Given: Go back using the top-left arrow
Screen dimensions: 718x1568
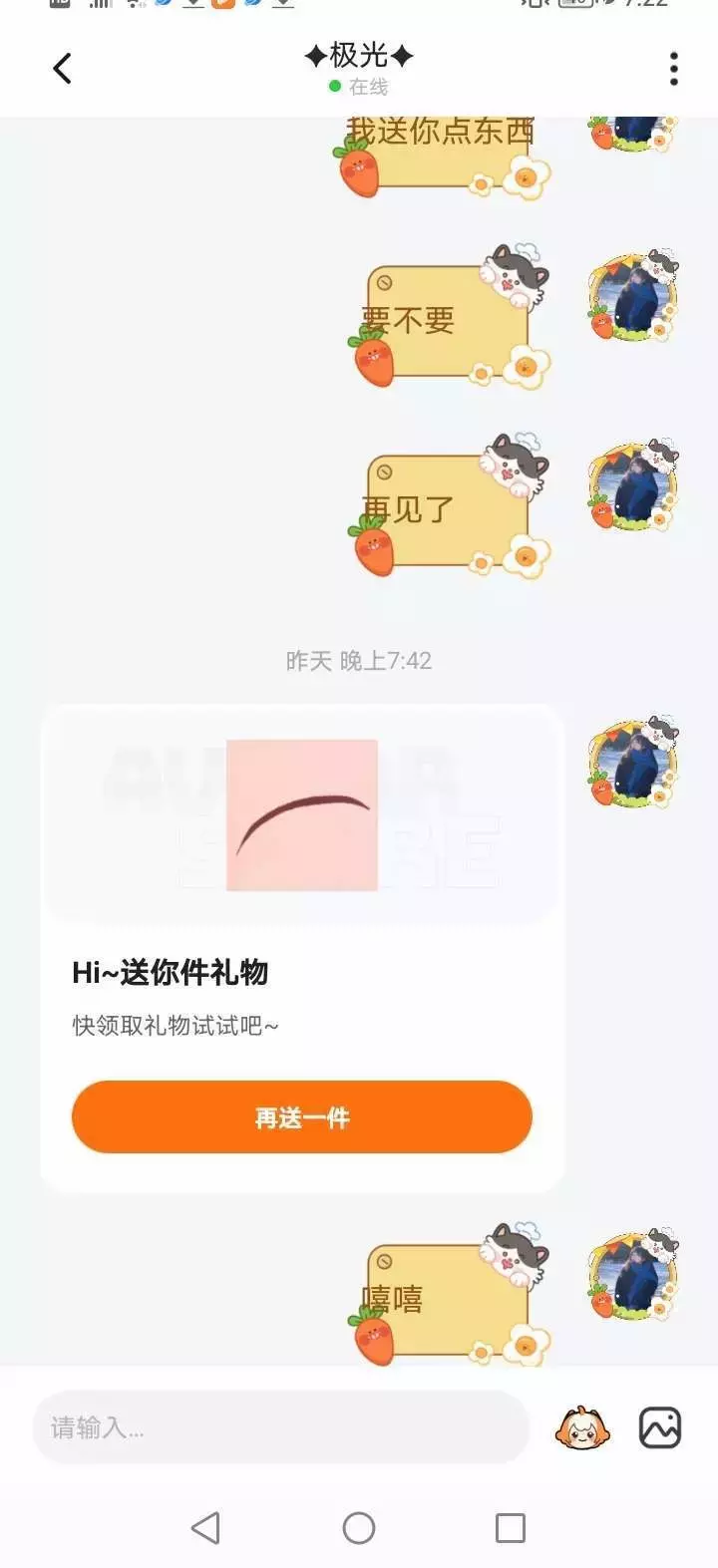Looking at the screenshot, I should [x=62, y=69].
